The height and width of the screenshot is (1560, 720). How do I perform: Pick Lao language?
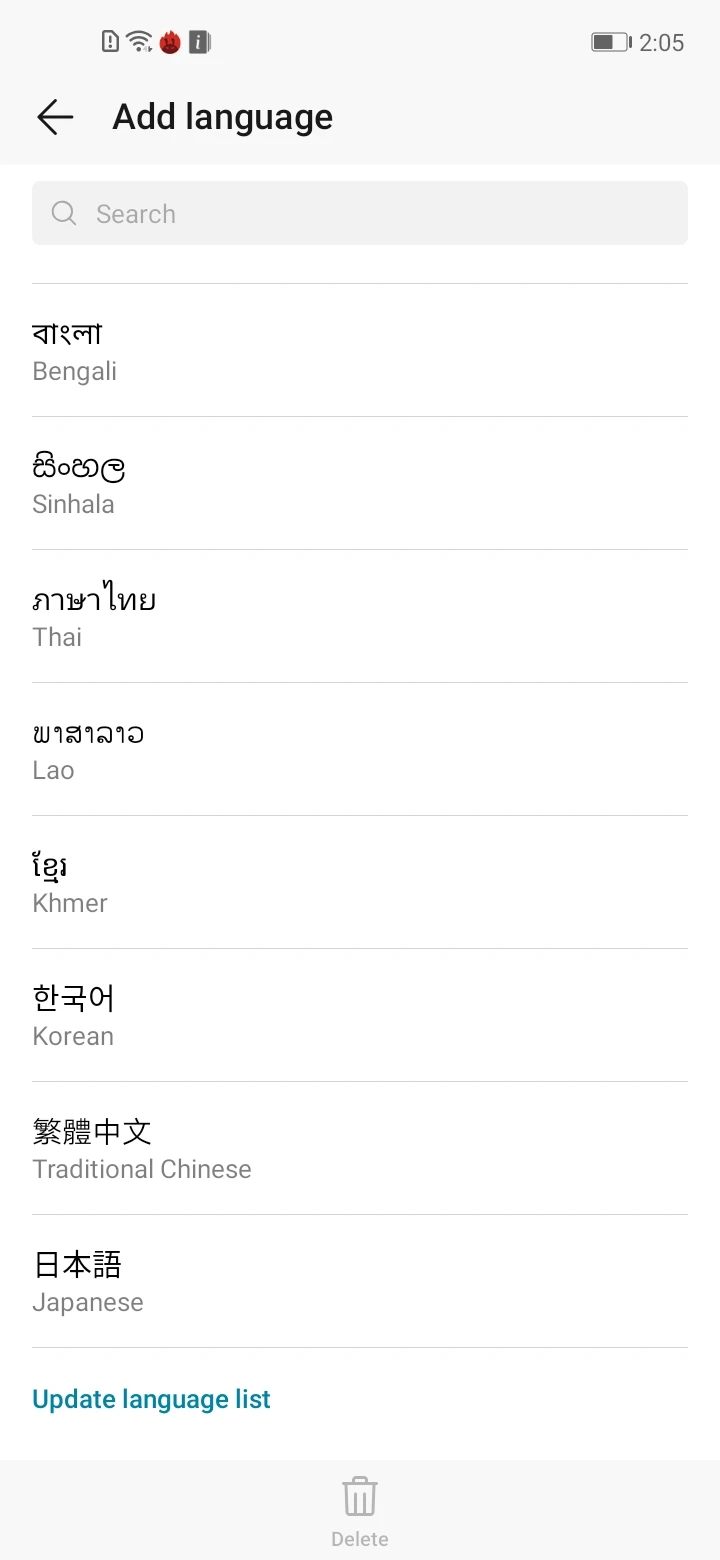[360, 749]
